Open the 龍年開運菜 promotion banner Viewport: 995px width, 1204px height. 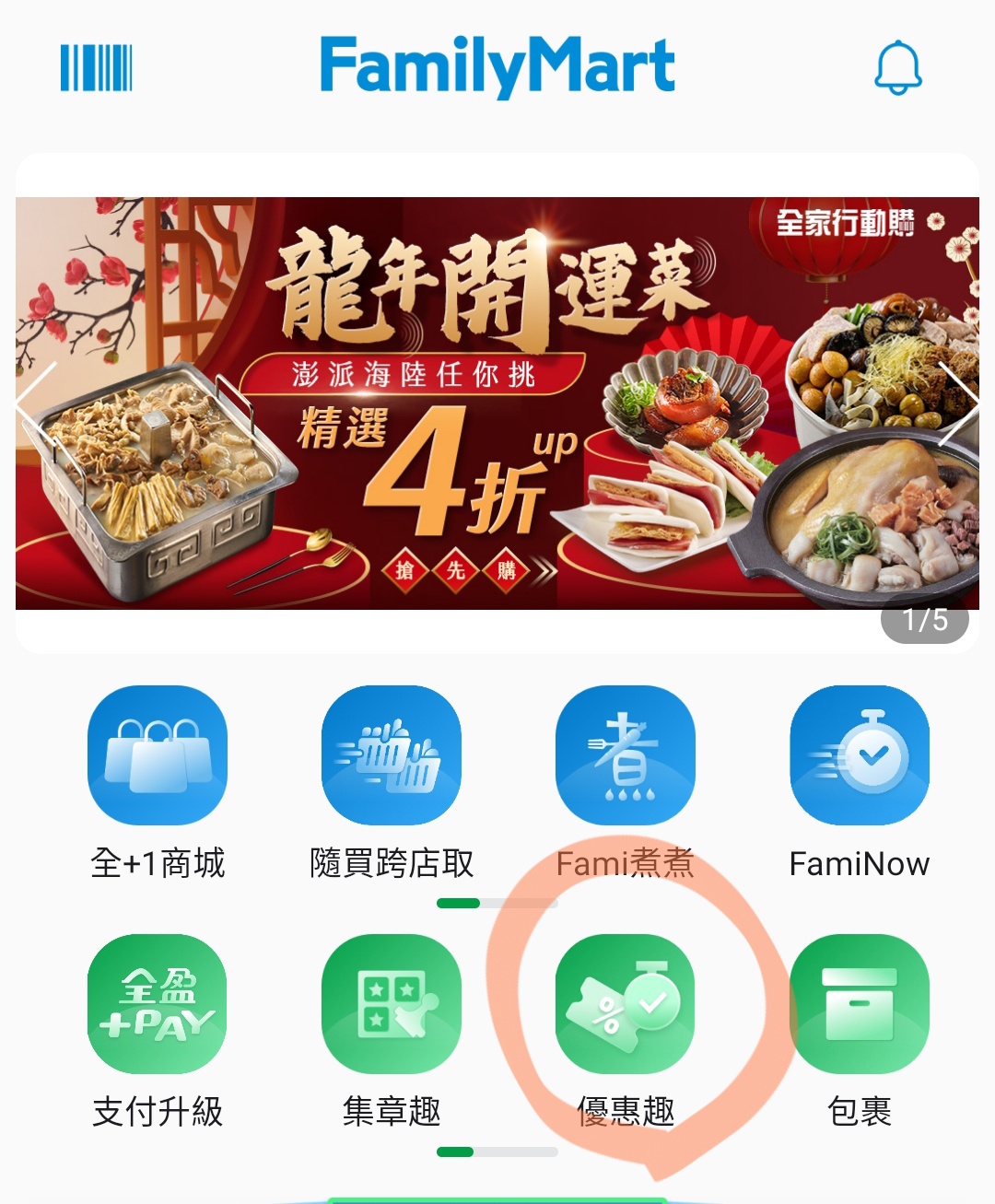[497, 403]
